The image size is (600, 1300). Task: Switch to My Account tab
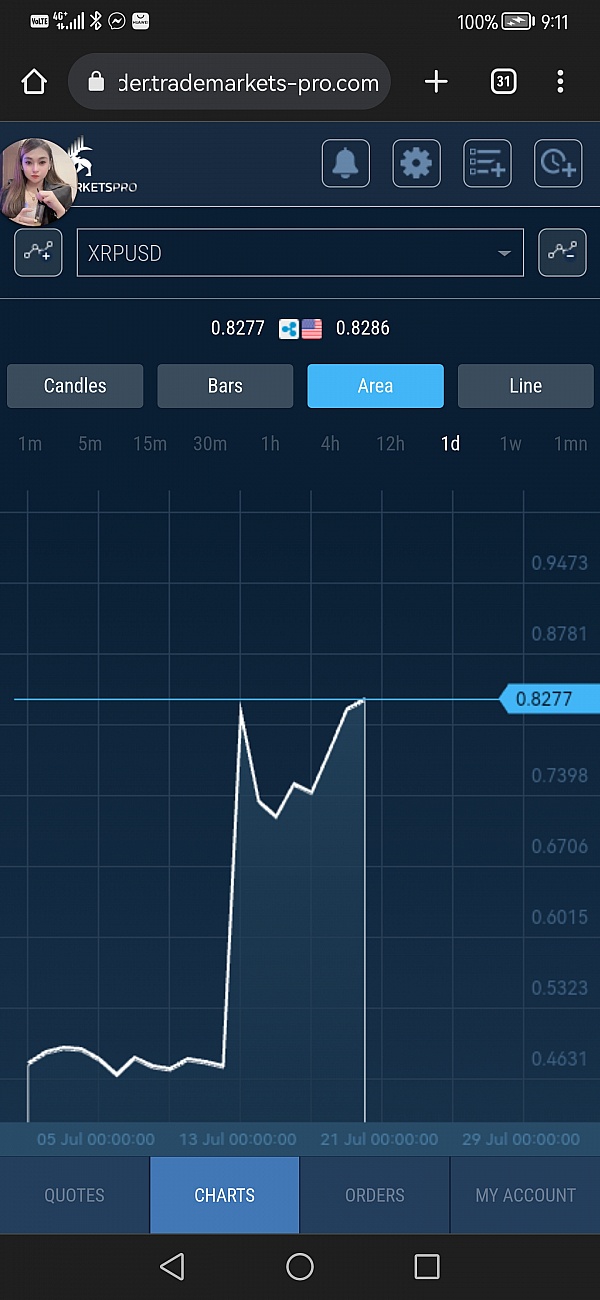pyautogui.click(x=525, y=1195)
